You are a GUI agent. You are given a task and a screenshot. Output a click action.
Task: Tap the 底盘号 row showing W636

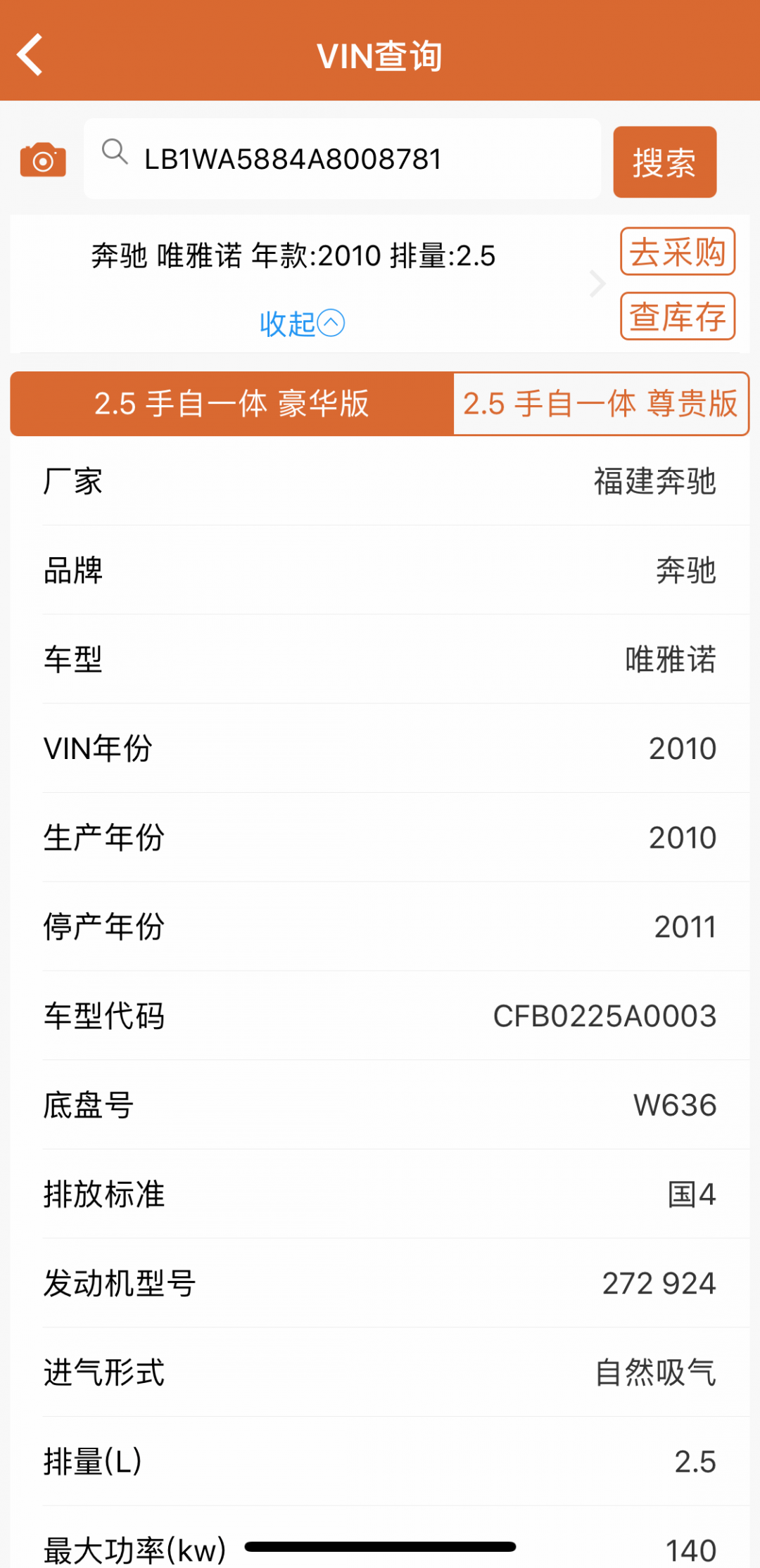(x=380, y=1104)
